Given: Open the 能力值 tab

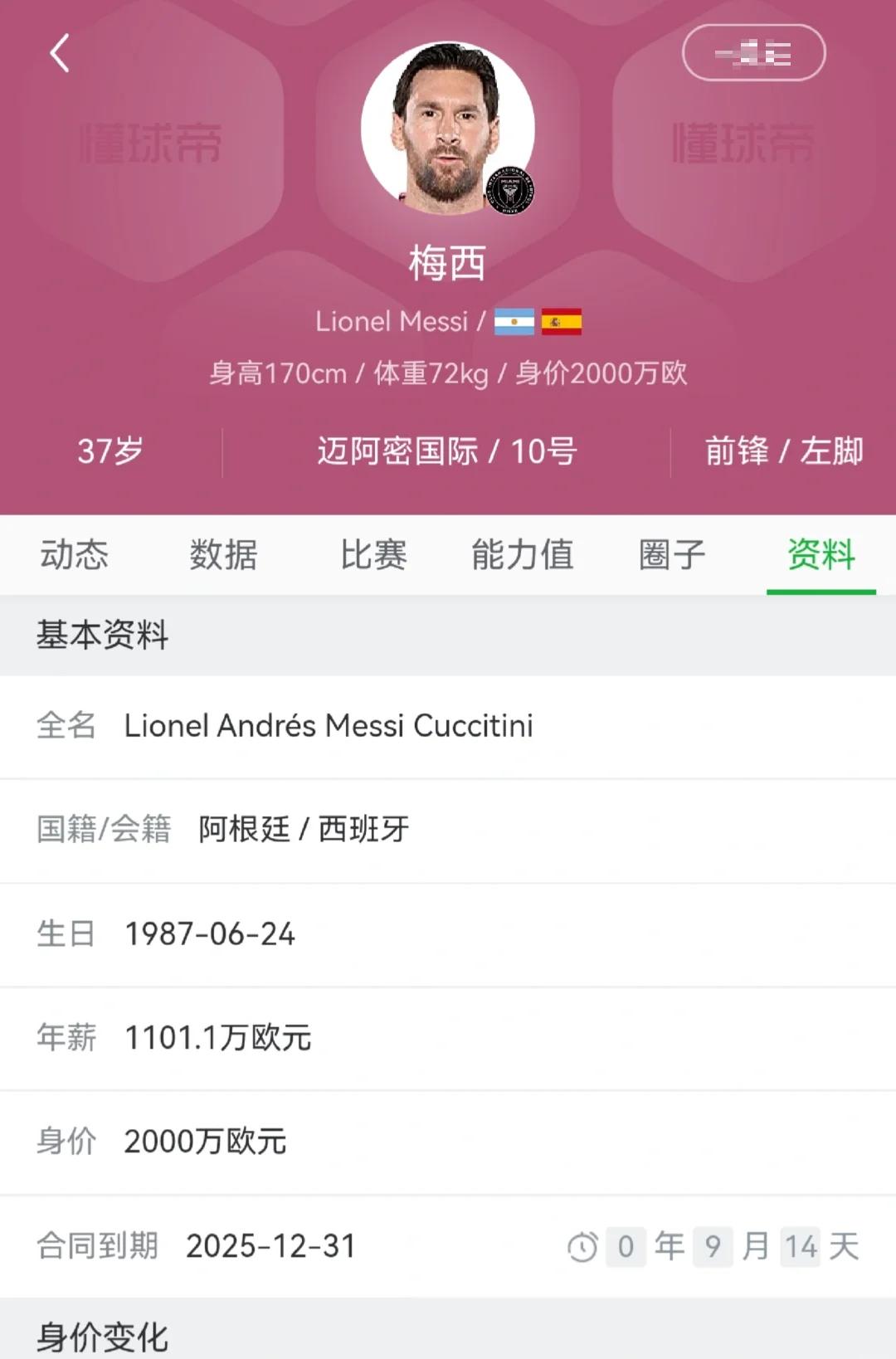Looking at the screenshot, I should [523, 555].
